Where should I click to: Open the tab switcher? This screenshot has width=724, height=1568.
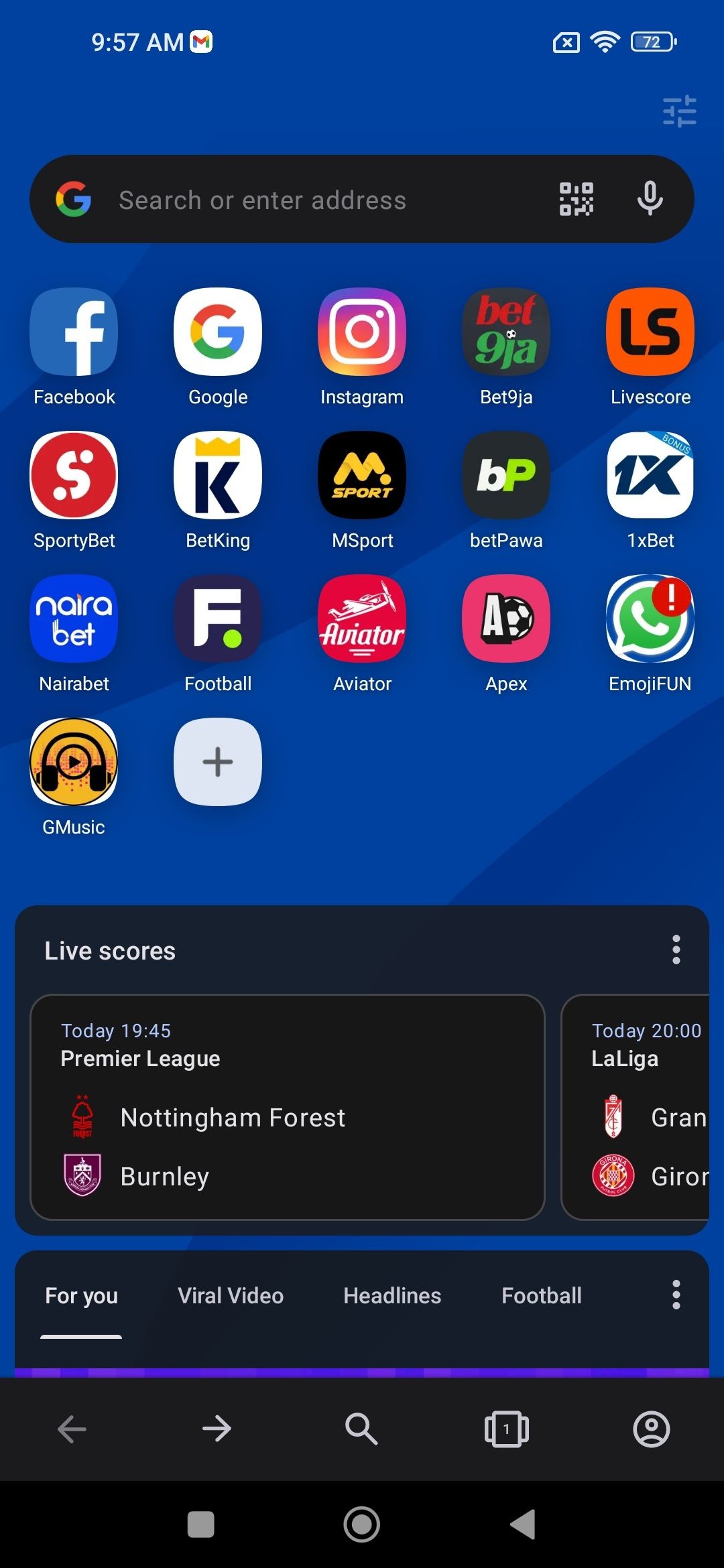[x=506, y=1429]
